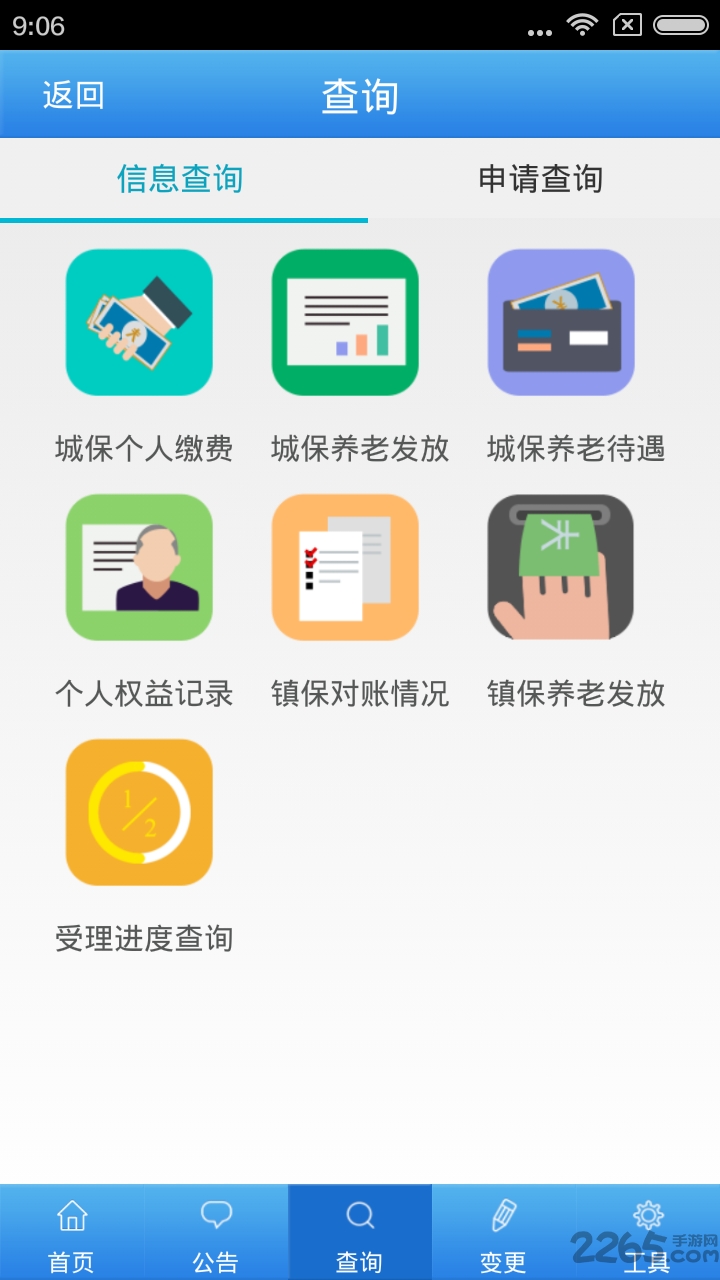Open the 公告 announcements icon
This screenshot has width=720, height=1280.
(215, 1215)
